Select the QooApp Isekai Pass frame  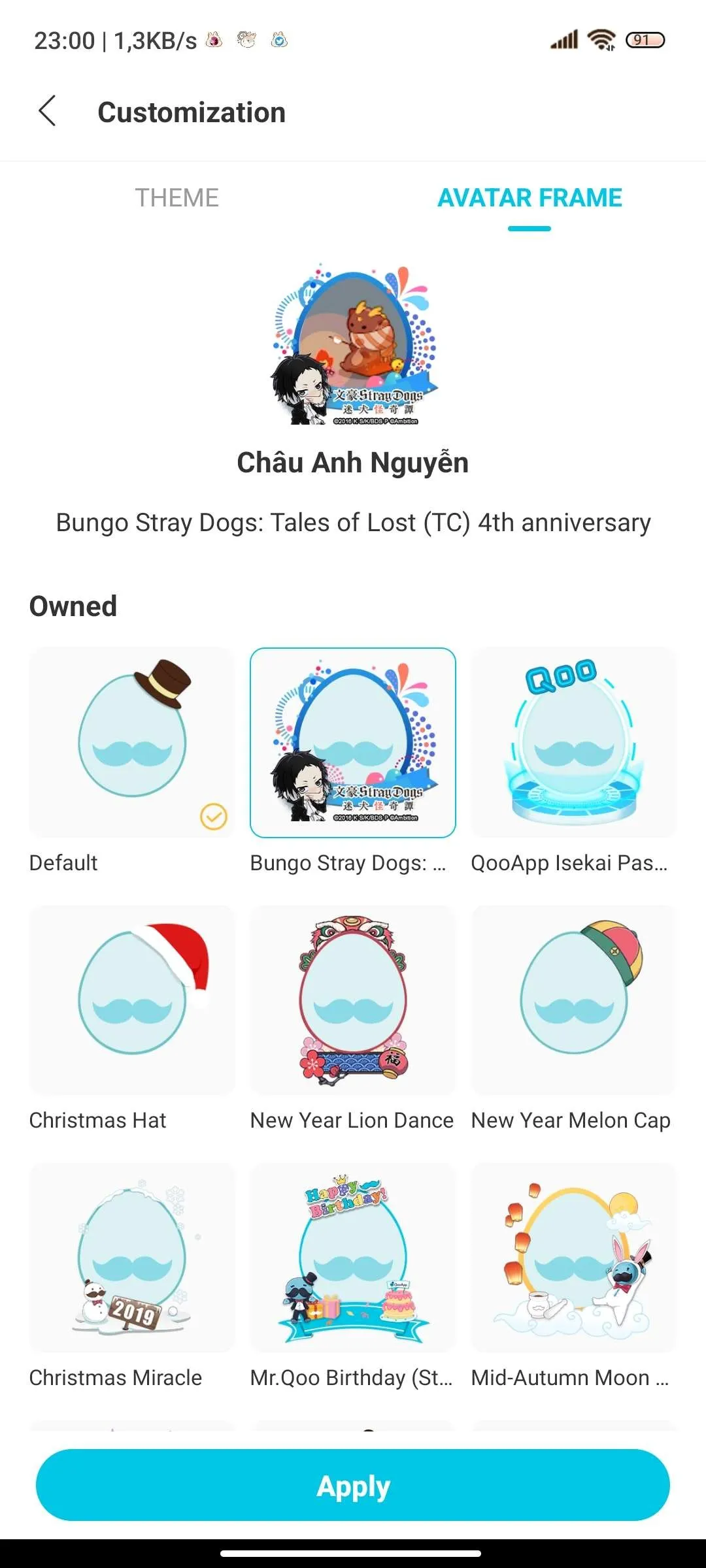573,743
